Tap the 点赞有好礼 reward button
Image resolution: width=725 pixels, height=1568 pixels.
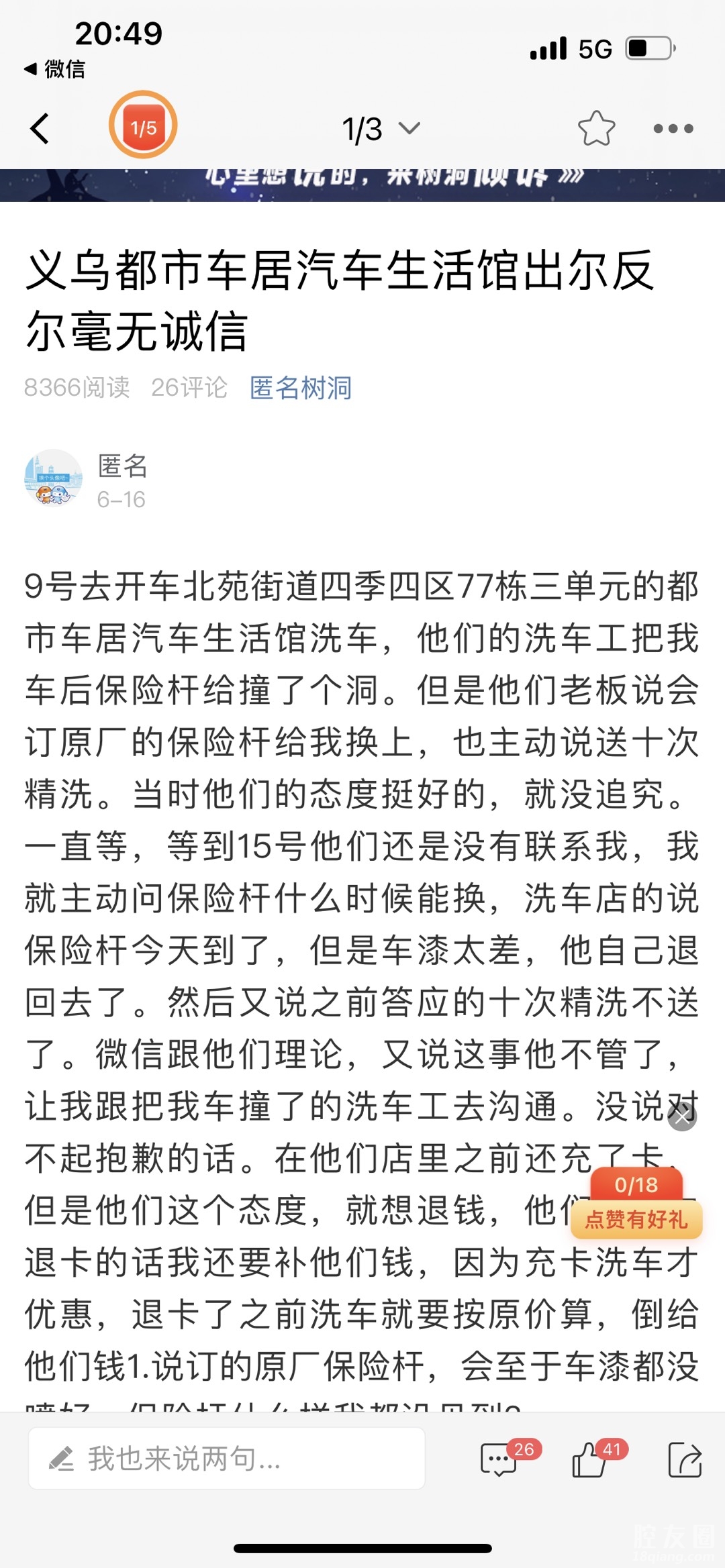coord(636,1219)
